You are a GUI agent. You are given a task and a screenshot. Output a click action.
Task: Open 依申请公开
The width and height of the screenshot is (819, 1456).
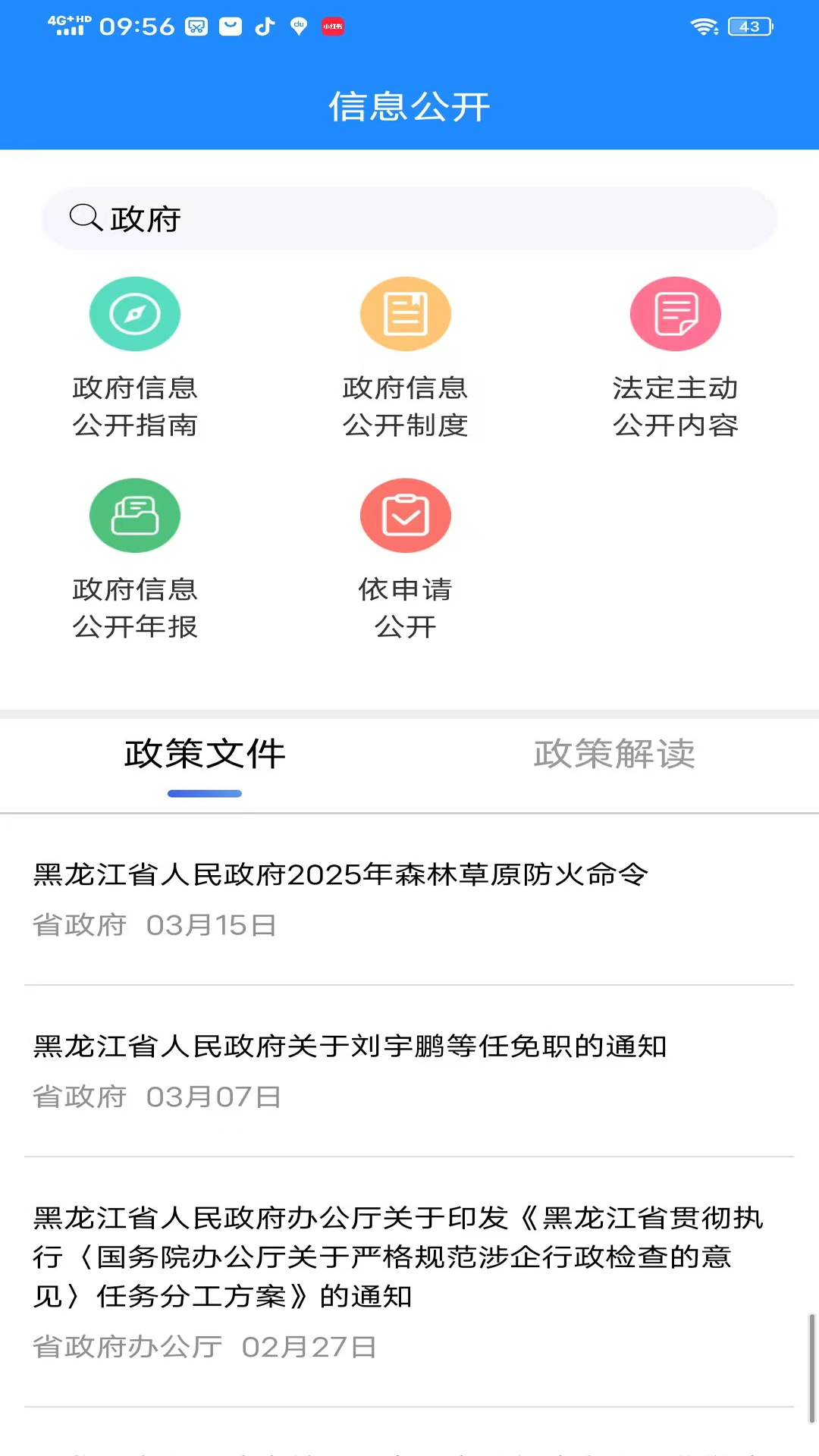pyautogui.click(x=406, y=560)
